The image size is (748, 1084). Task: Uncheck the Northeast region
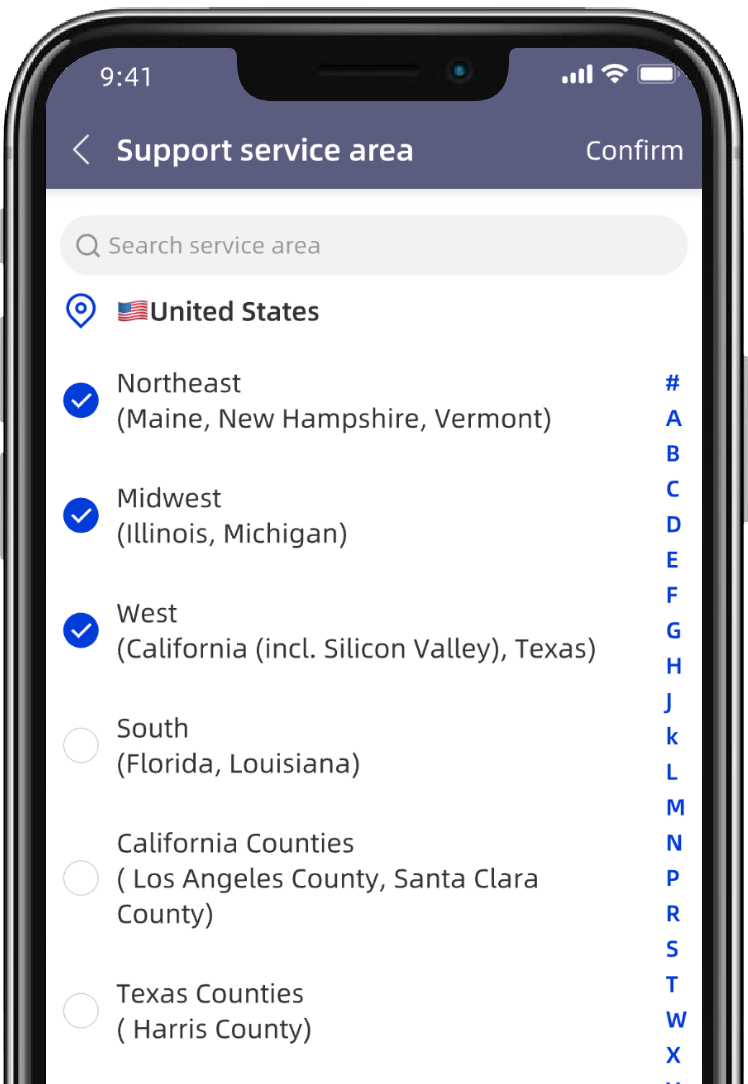81,400
